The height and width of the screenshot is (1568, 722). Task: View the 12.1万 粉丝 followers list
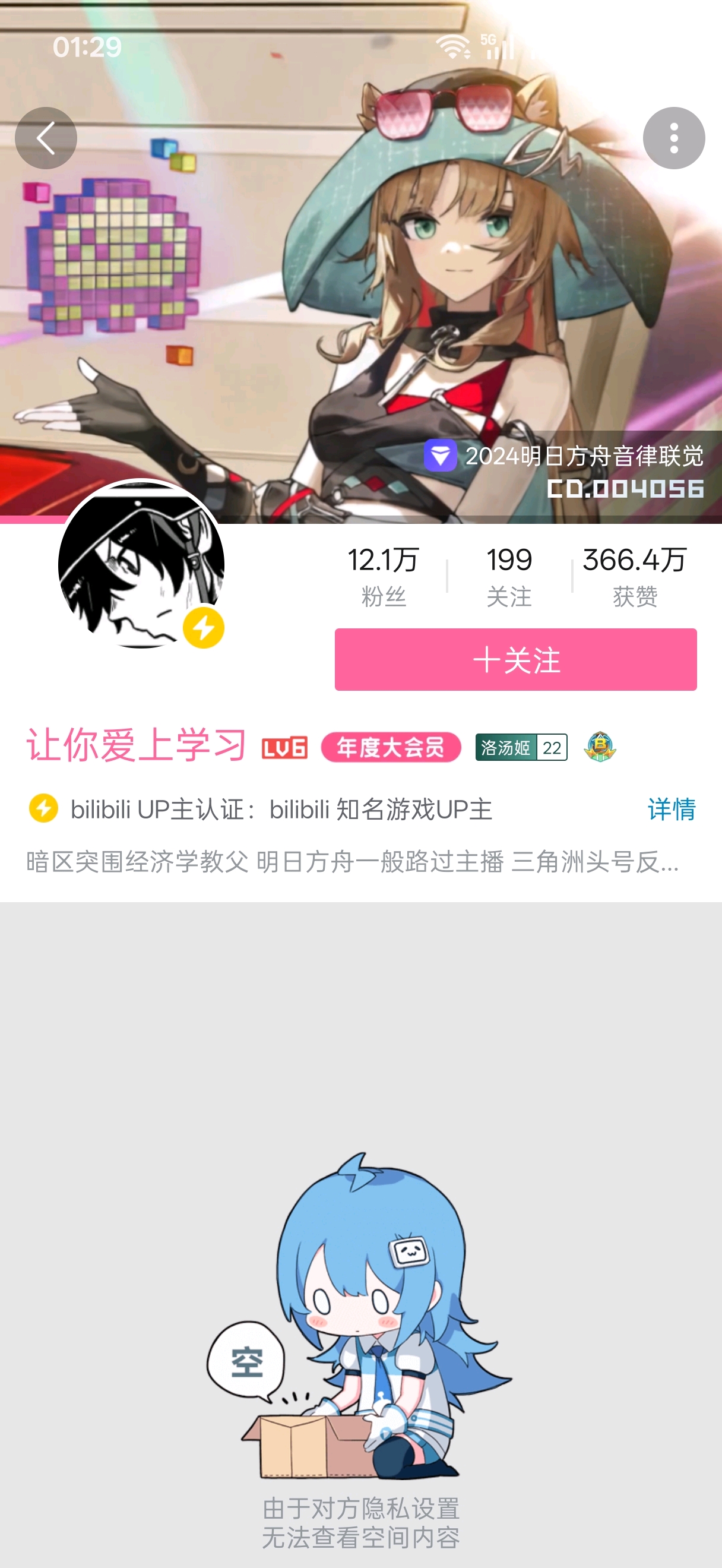point(383,576)
